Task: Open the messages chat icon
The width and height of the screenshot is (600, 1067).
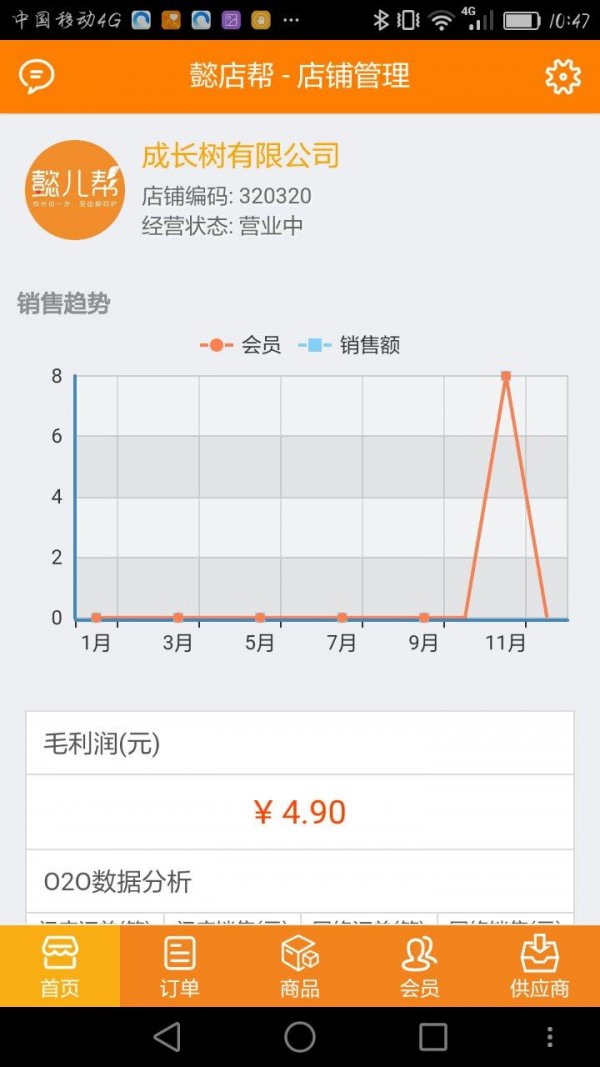Action: [x=37, y=76]
